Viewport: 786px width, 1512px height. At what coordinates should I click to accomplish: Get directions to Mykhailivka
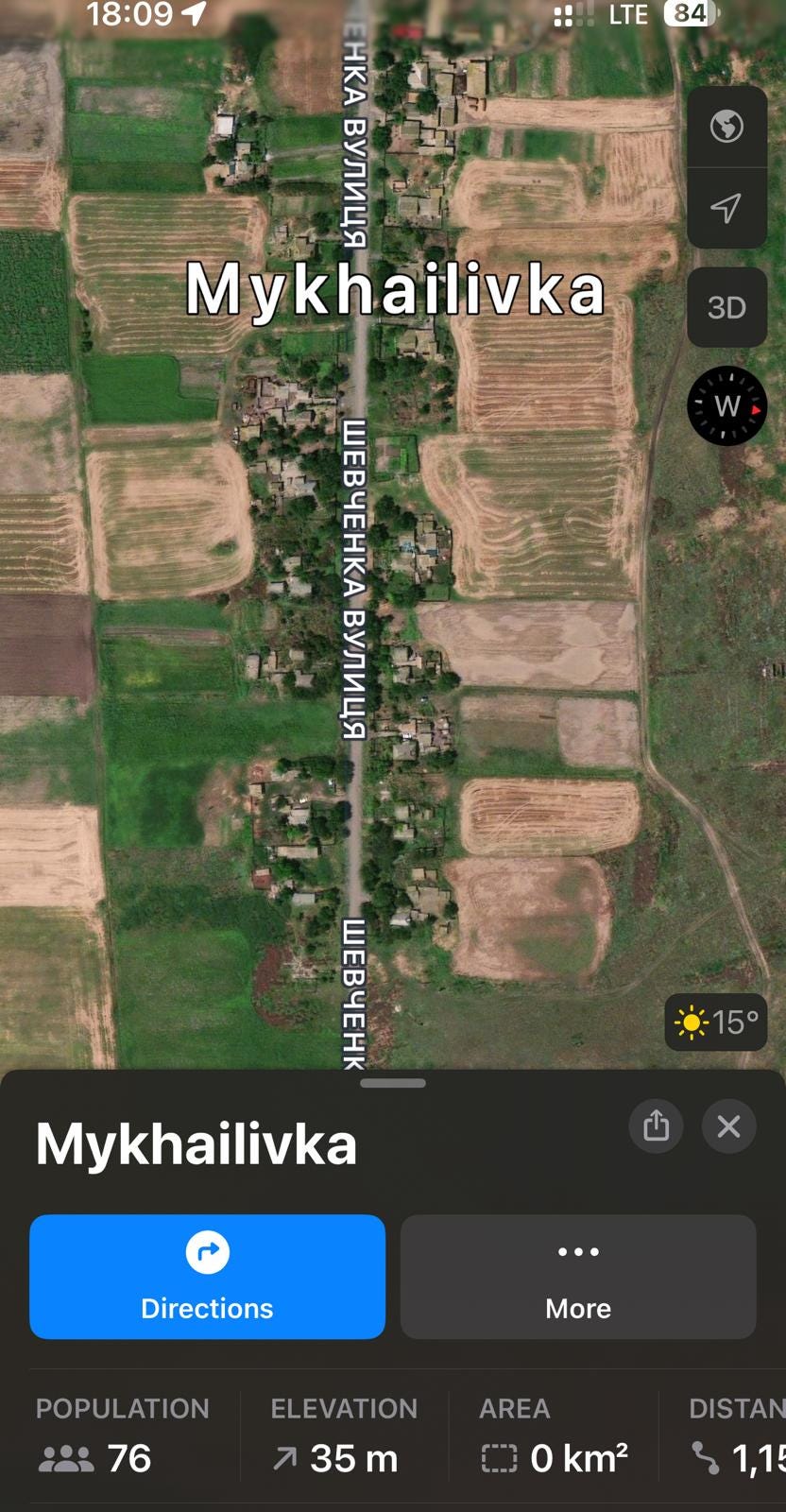pyautogui.click(x=207, y=1277)
